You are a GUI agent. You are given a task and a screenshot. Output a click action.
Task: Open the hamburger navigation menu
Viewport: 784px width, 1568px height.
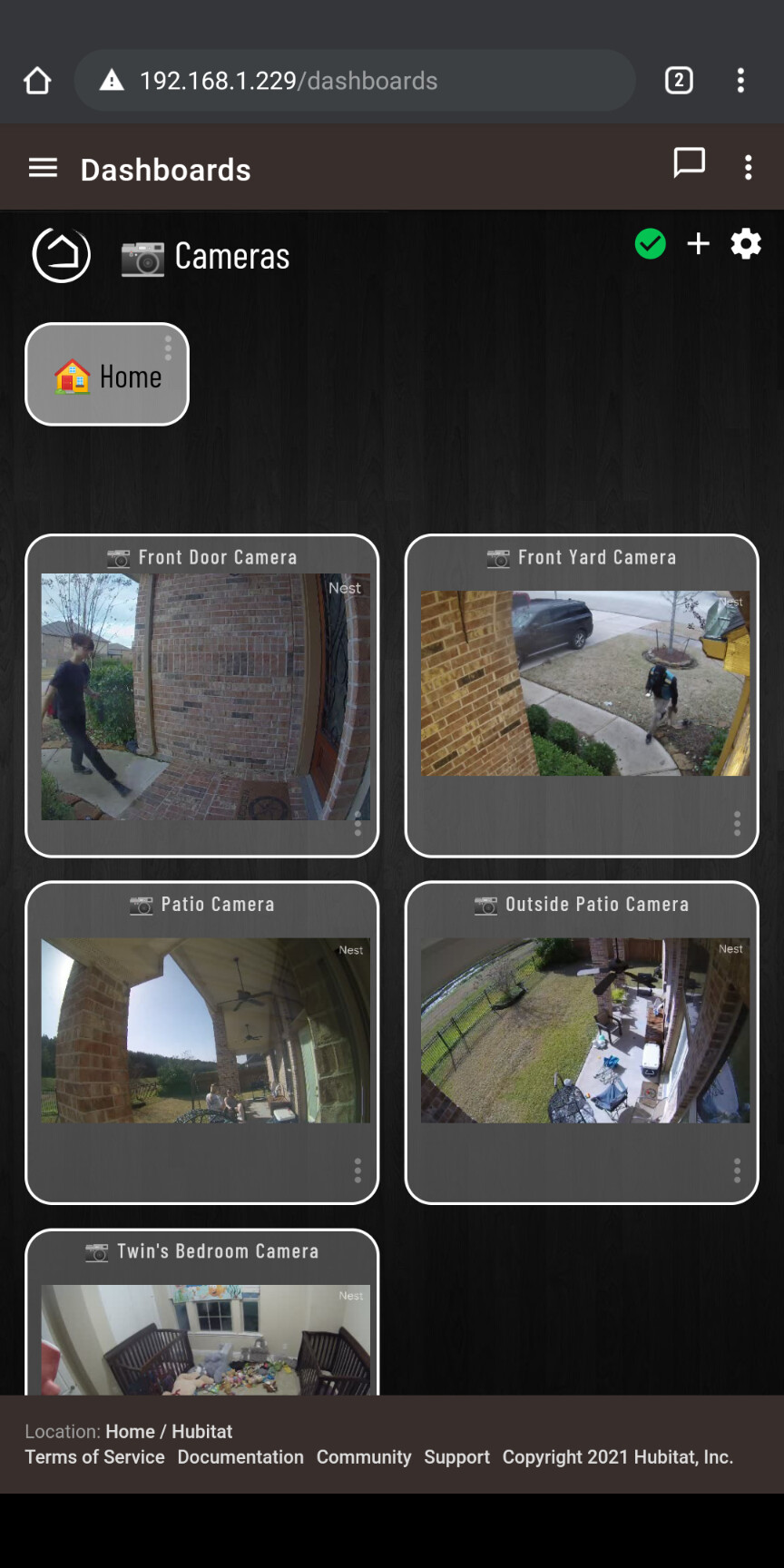[x=43, y=168]
